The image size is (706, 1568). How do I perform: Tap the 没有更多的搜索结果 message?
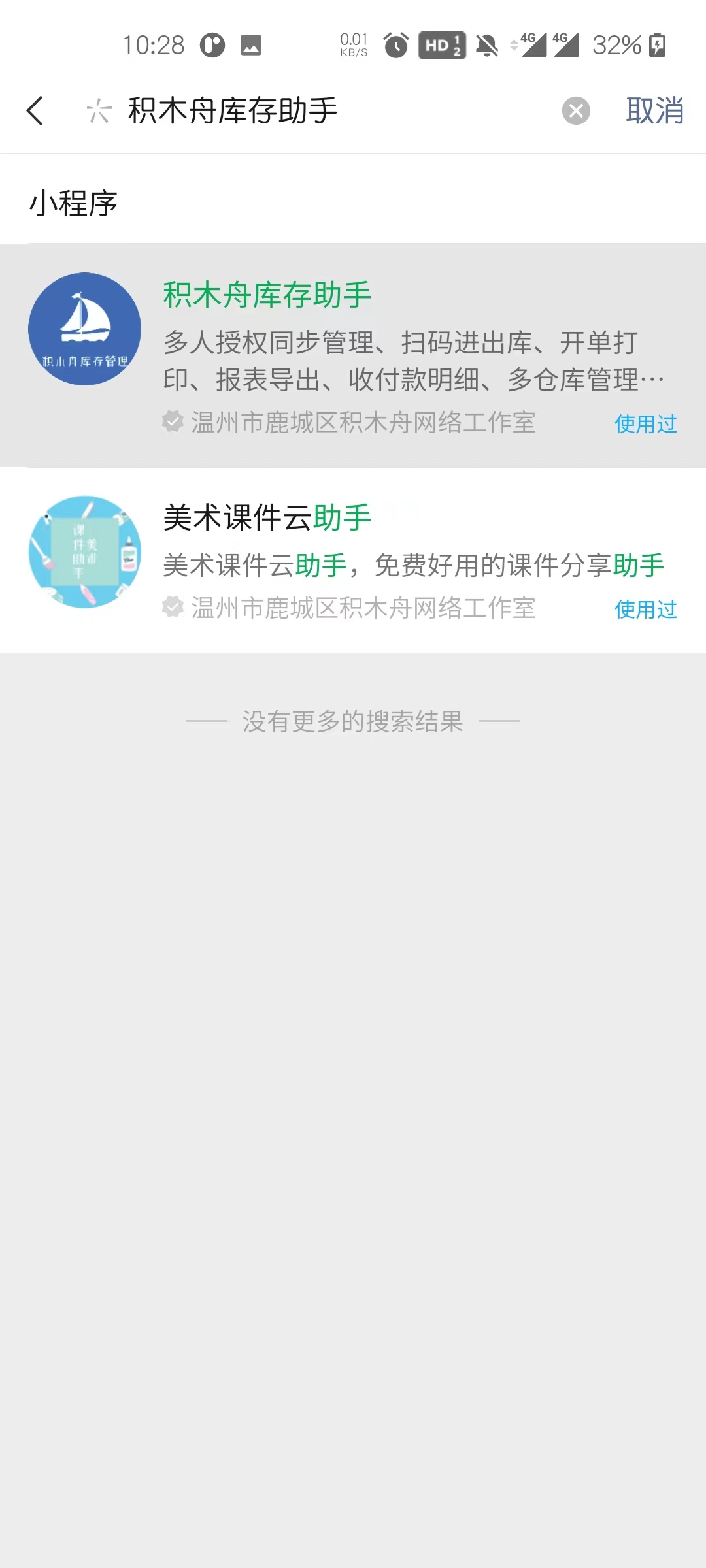point(353,721)
